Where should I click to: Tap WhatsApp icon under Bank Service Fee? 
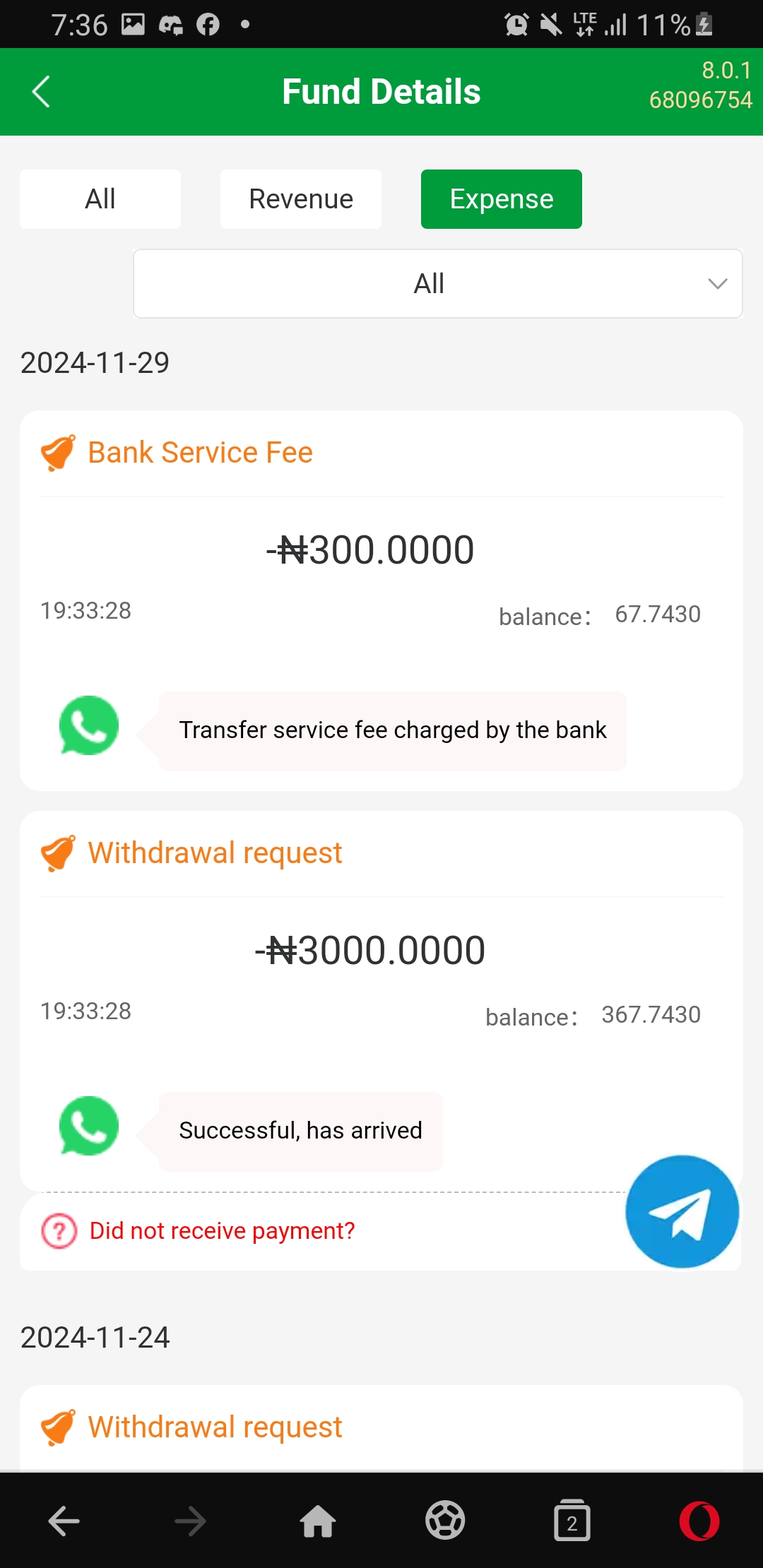coord(89,725)
